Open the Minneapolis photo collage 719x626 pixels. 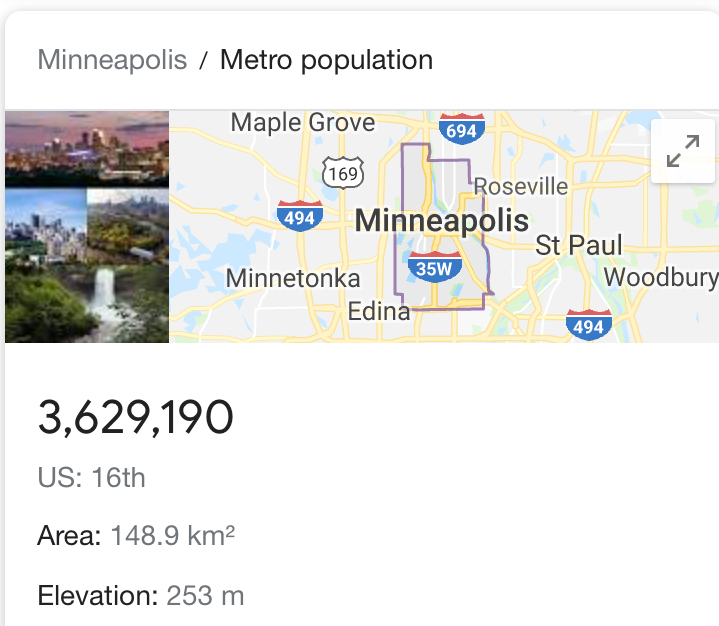(x=87, y=227)
